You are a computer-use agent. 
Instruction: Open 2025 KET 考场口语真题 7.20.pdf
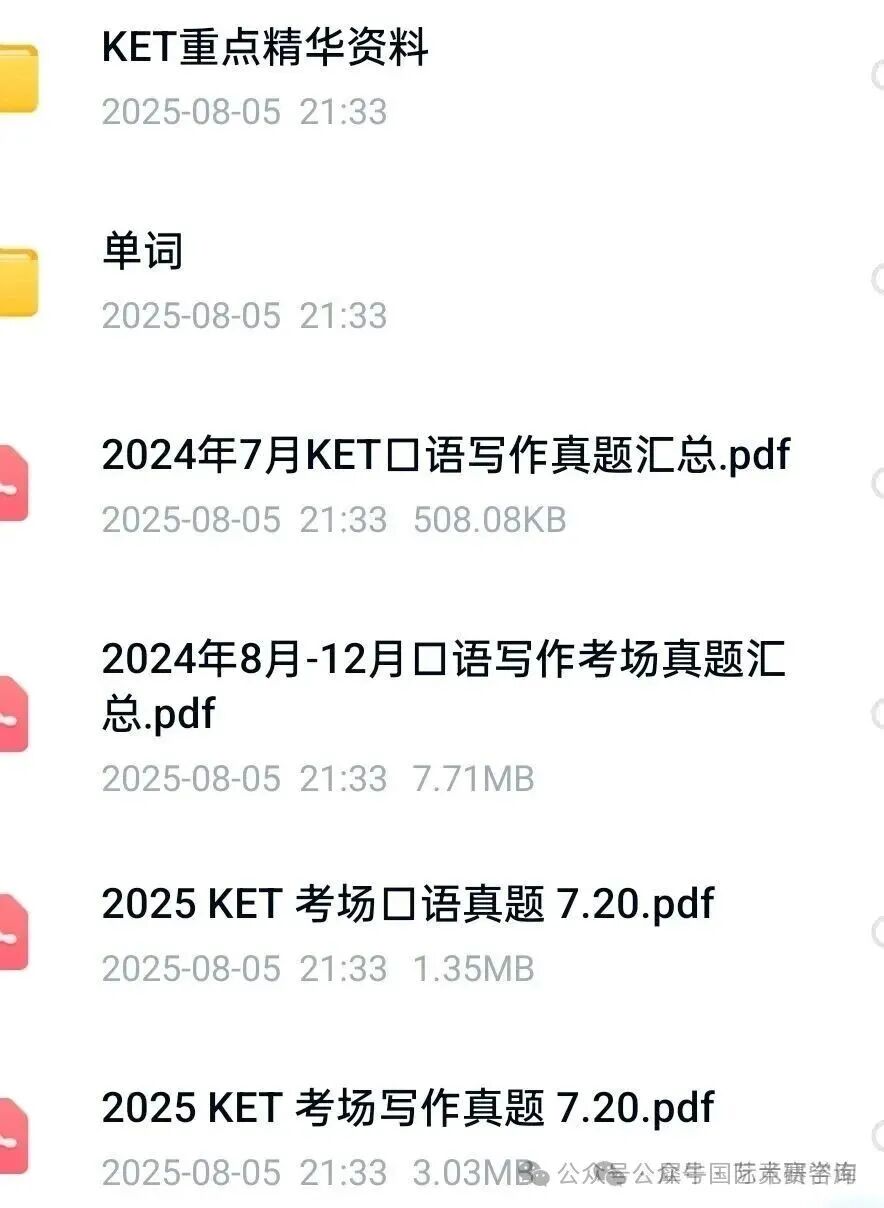click(408, 904)
